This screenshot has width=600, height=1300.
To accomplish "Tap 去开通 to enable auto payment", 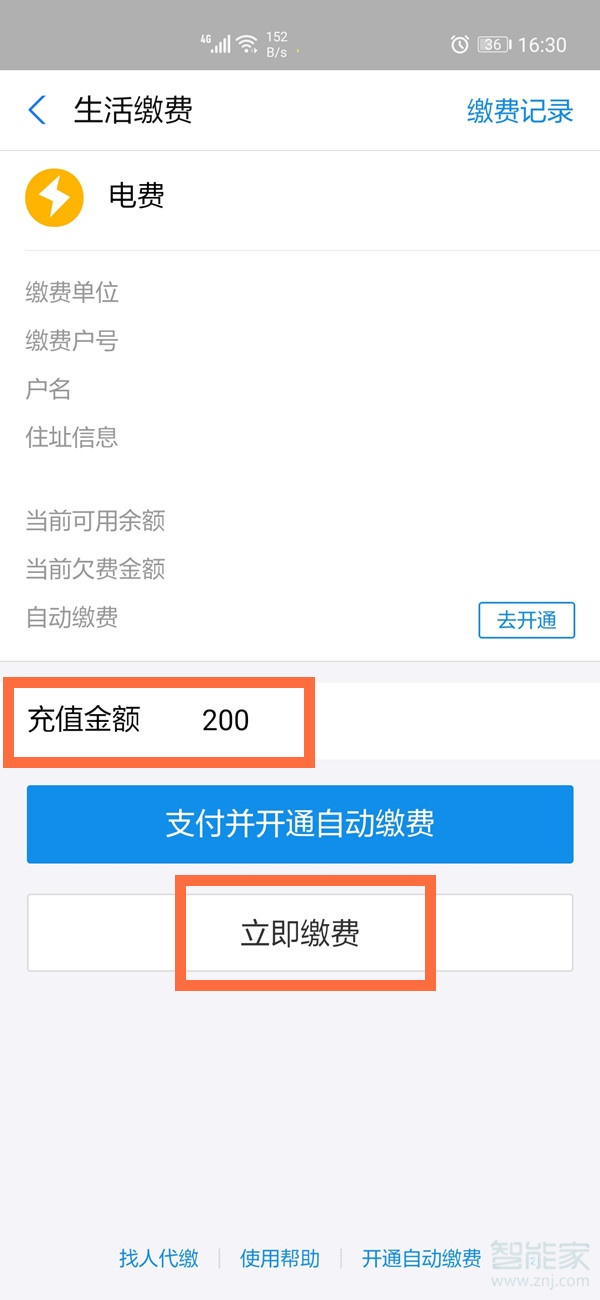I will tap(527, 620).
